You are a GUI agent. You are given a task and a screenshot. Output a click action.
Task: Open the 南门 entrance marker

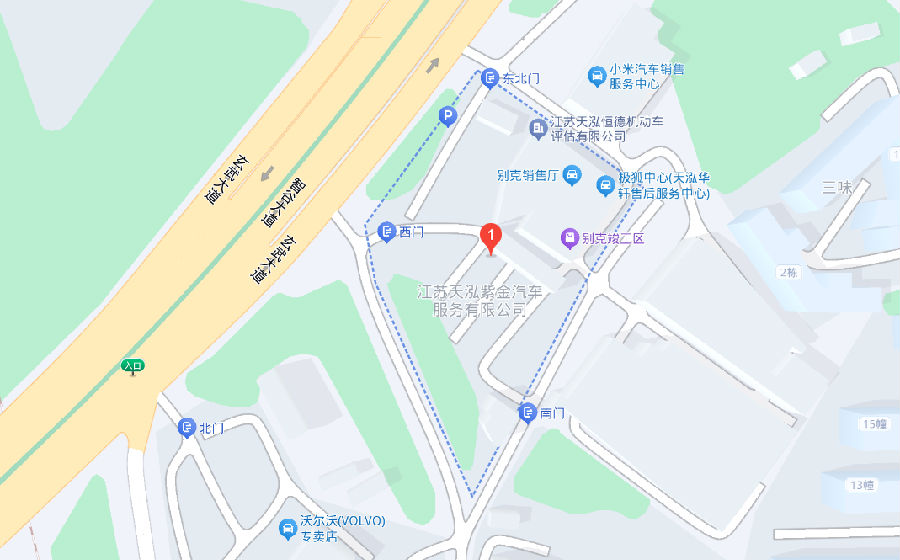[x=527, y=412]
